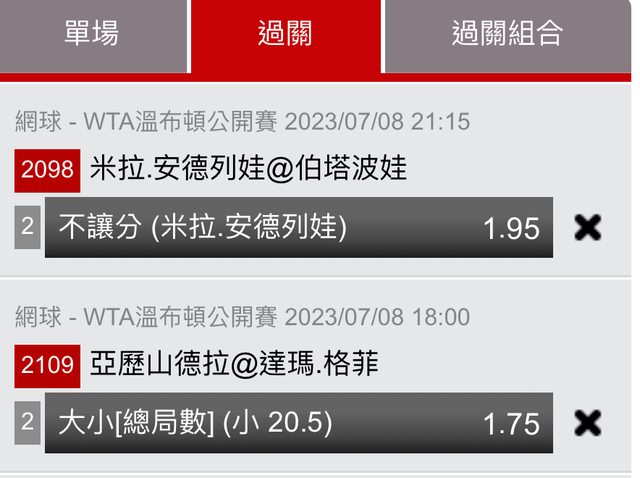The width and height of the screenshot is (640, 478).
Task: Remove the 米拉.安德列娃 不讓分 bet
Action: [588, 228]
